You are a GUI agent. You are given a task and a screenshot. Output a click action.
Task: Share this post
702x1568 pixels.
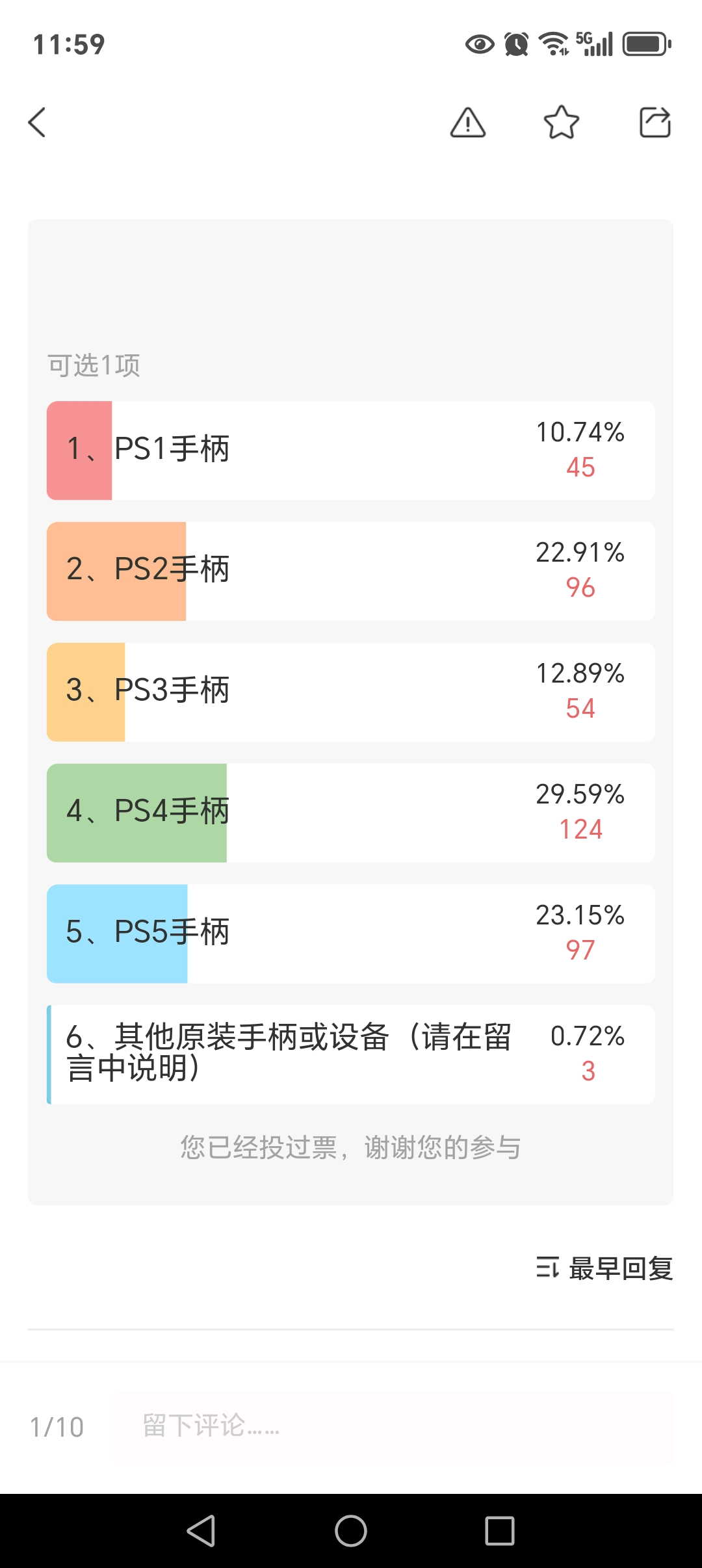pos(655,122)
